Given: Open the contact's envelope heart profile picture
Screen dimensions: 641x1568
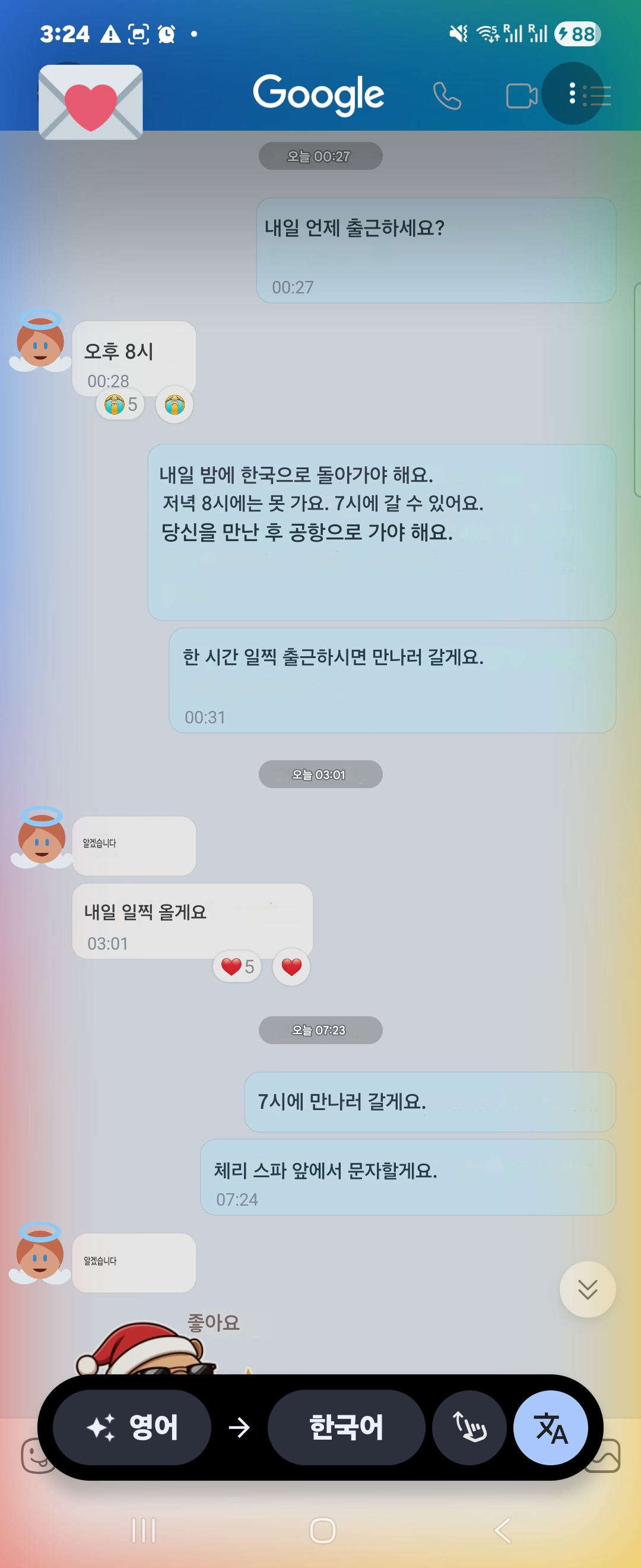Looking at the screenshot, I should pos(91,102).
